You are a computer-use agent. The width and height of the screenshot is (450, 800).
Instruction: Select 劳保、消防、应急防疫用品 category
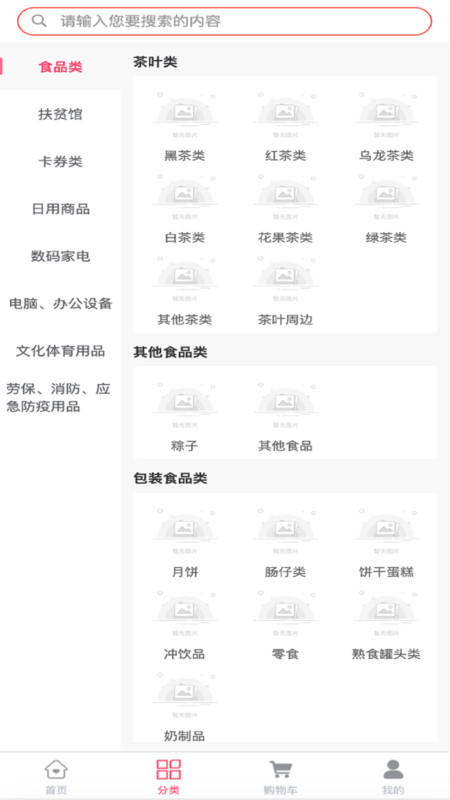60,398
